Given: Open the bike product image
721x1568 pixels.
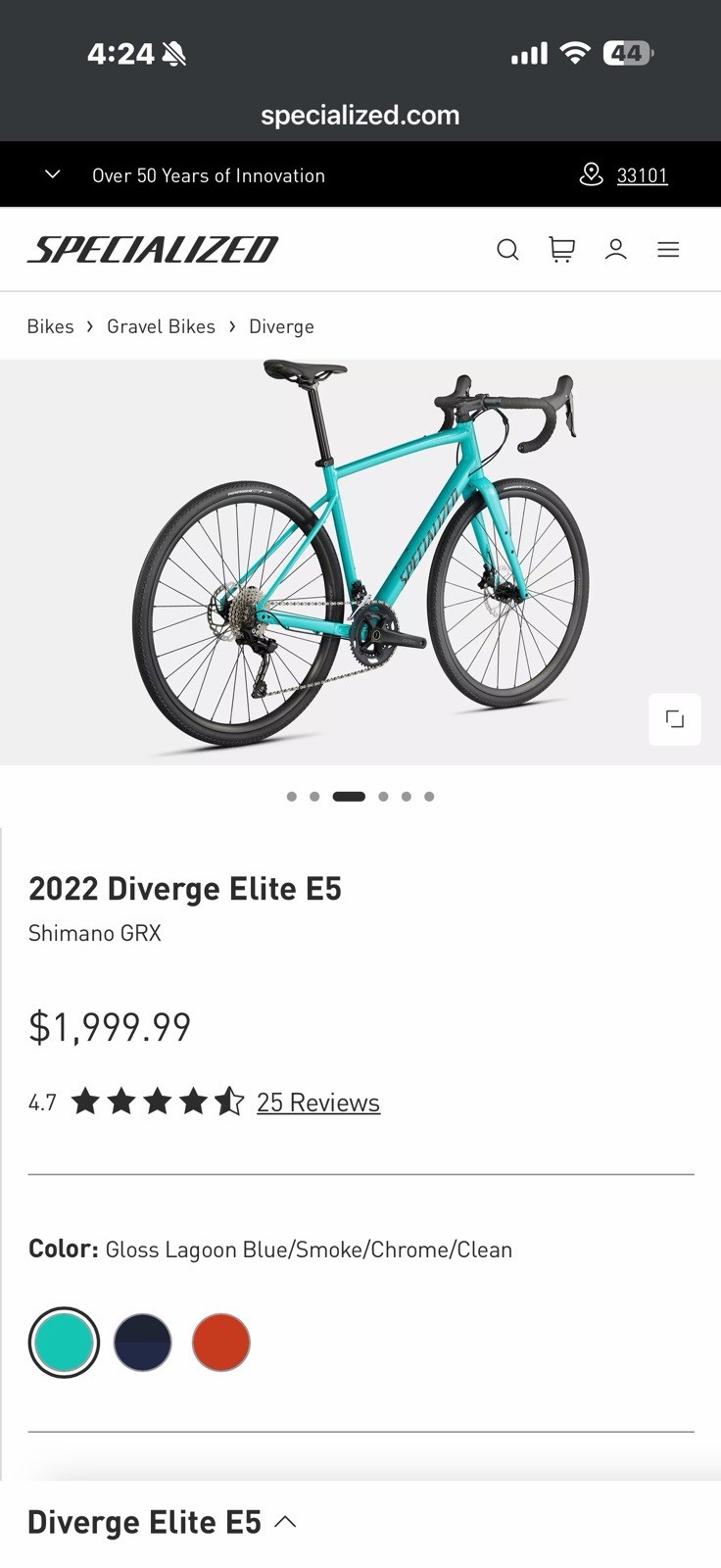Looking at the screenshot, I should point(360,562).
